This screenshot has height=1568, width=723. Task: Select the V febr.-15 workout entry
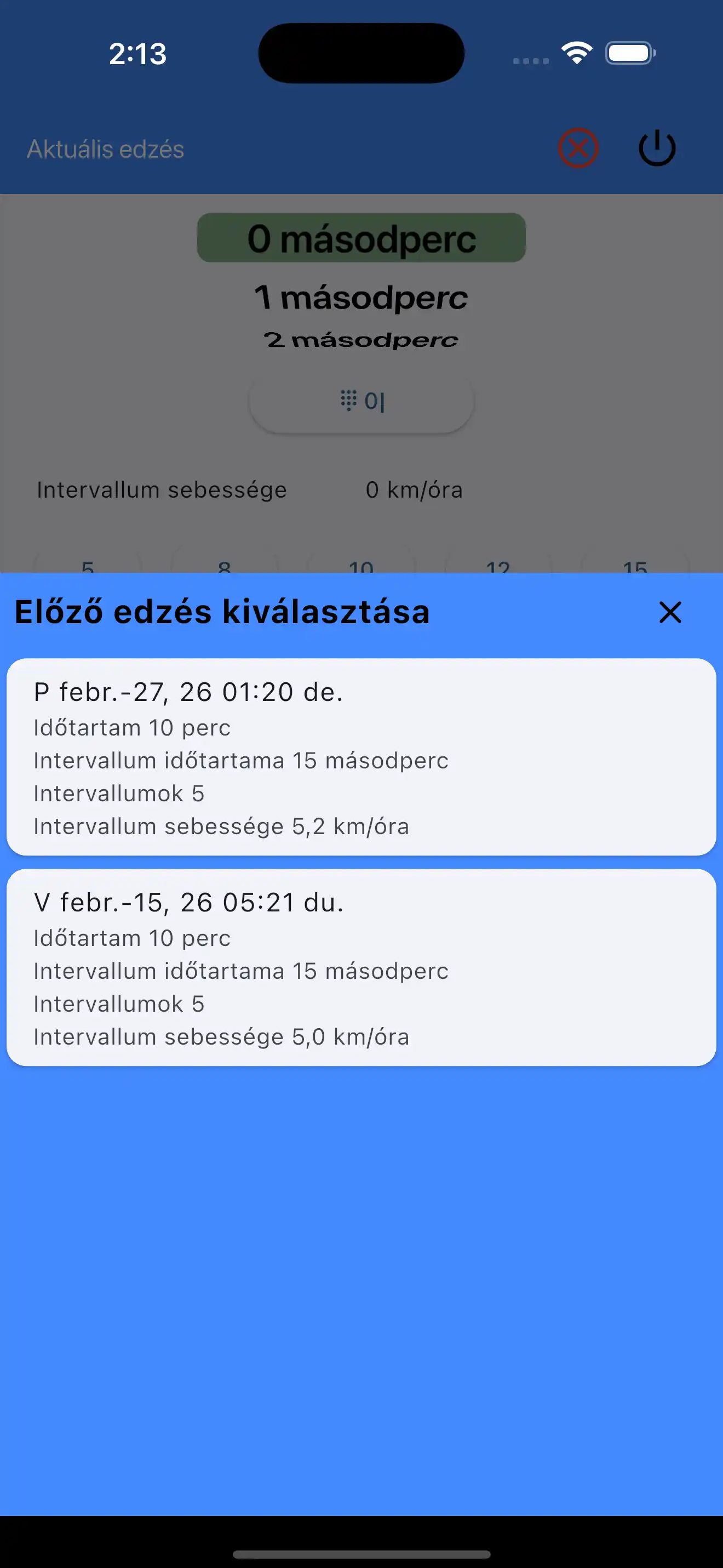[361, 969]
